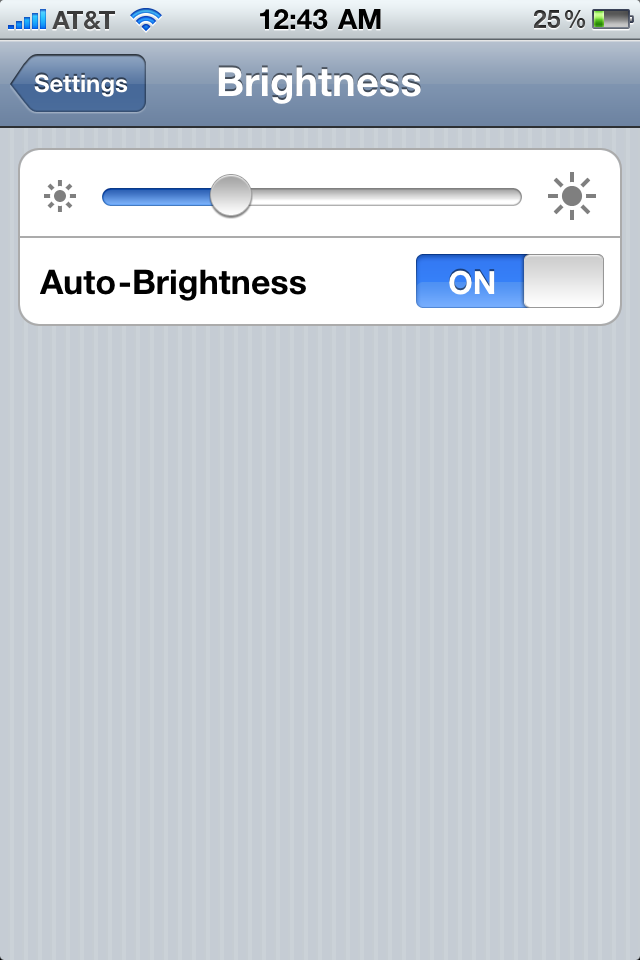Turn off the Auto-Brightness switch
The width and height of the screenshot is (640, 960).
pos(510,281)
